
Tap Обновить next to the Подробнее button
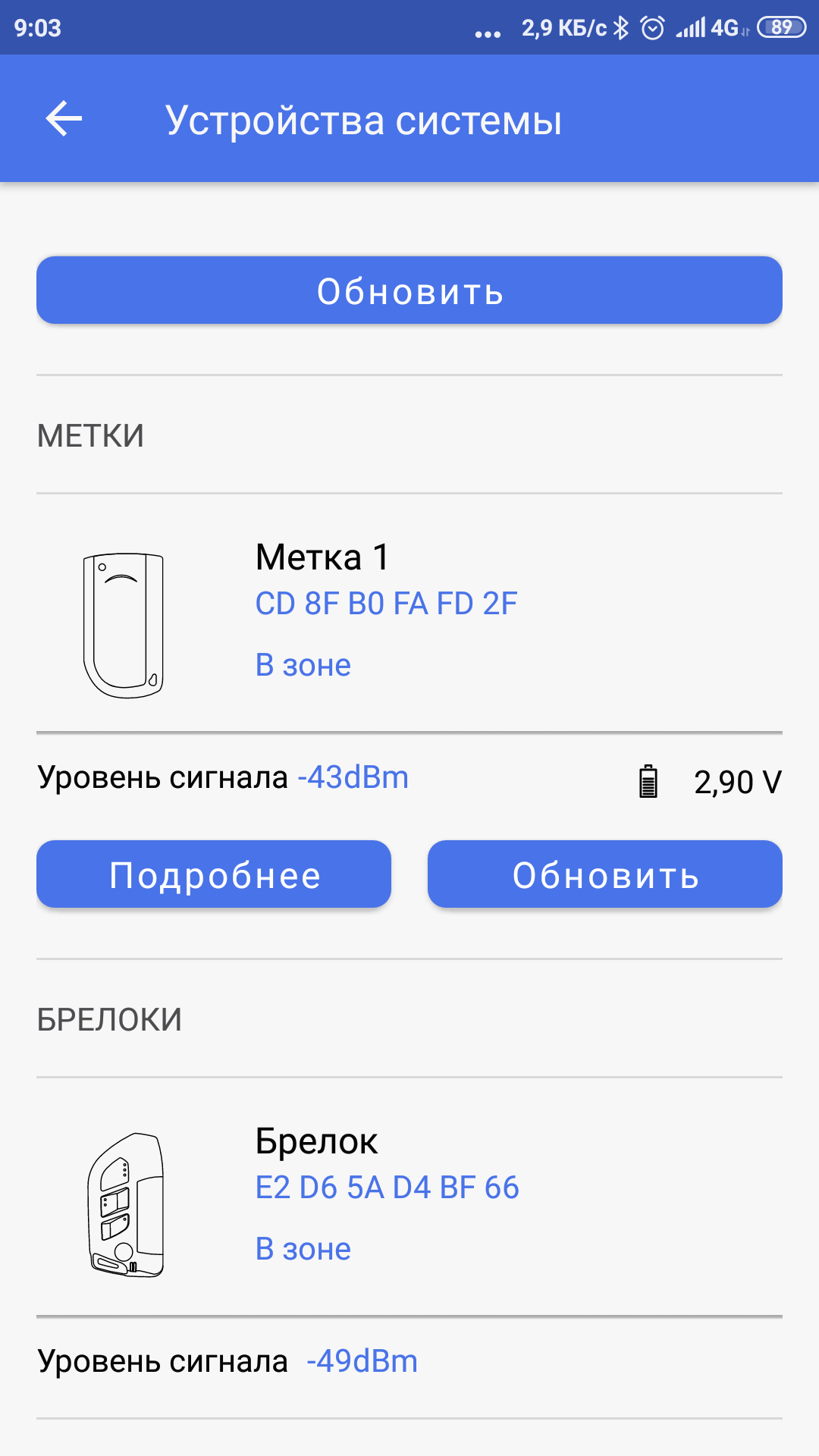point(604,874)
